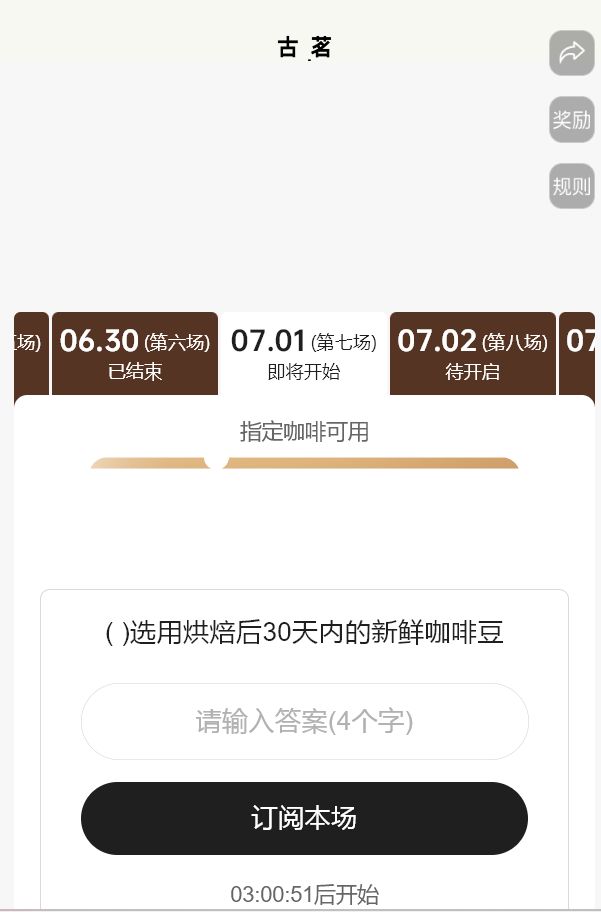This screenshot has height=912, width=601.
Task: Share this page via arrow icon
Action: pyautogui.click(x=571, y=53)
